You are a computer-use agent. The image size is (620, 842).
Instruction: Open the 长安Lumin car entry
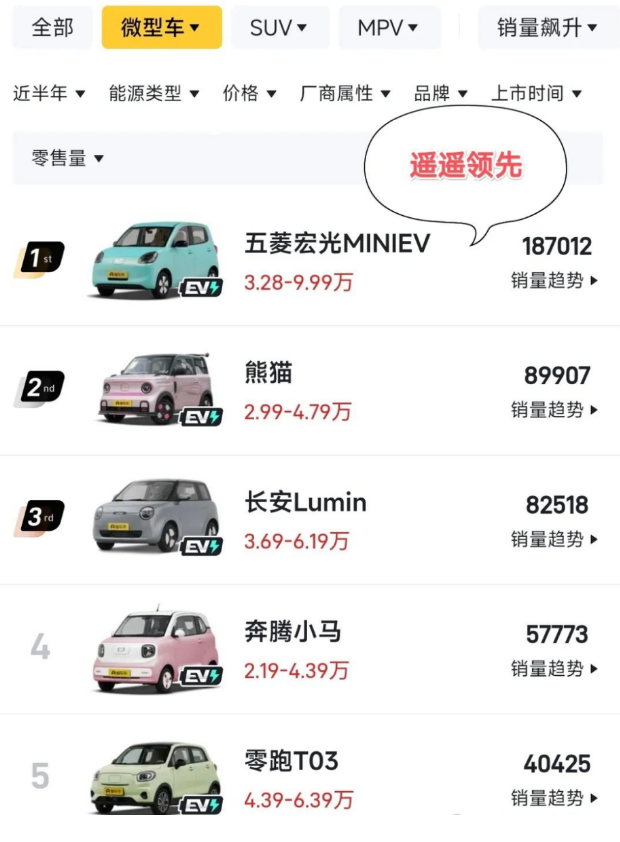(x=305, y=502)
